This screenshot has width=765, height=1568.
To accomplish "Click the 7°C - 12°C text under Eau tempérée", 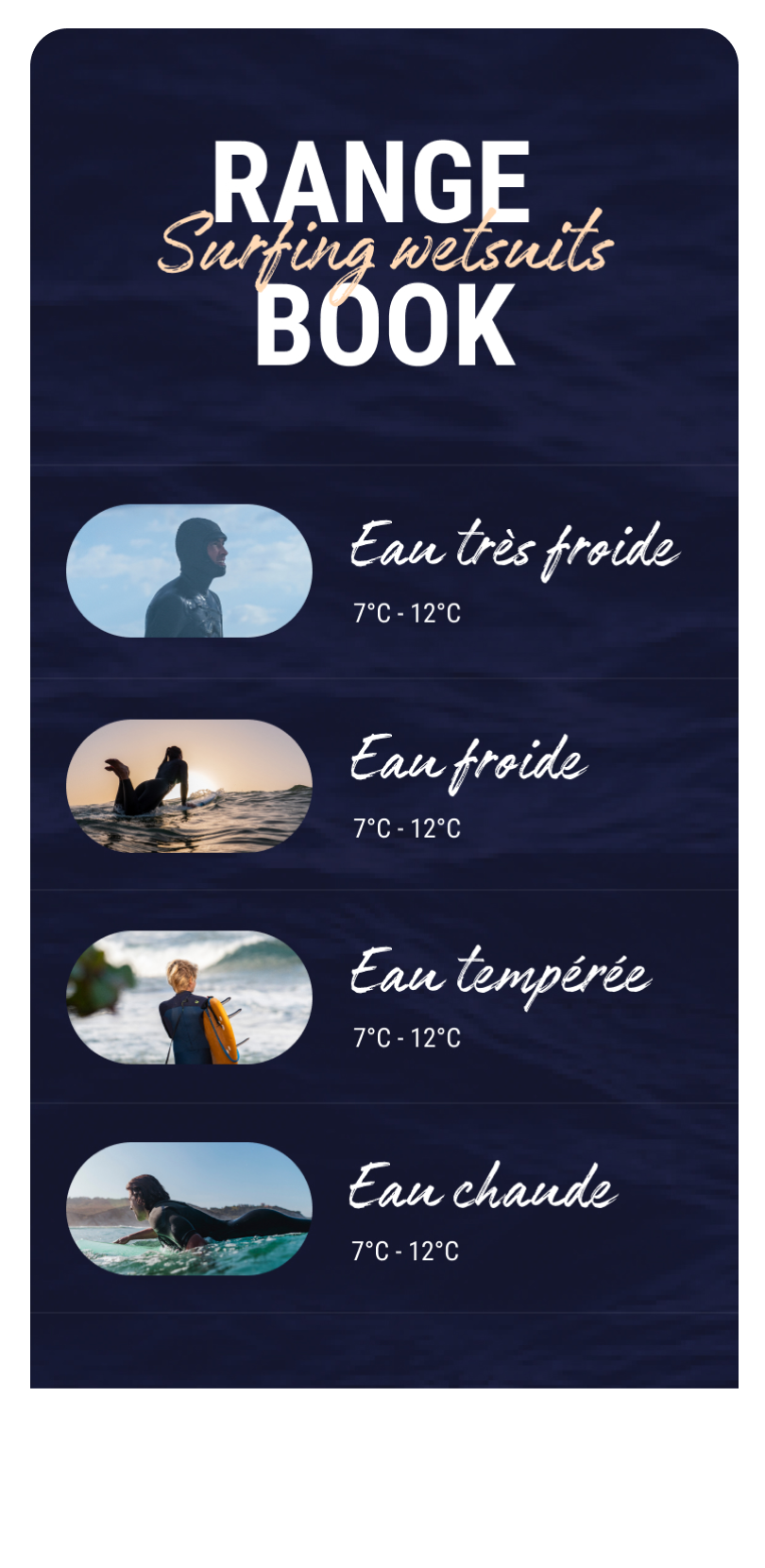I will click(406, 1038).
